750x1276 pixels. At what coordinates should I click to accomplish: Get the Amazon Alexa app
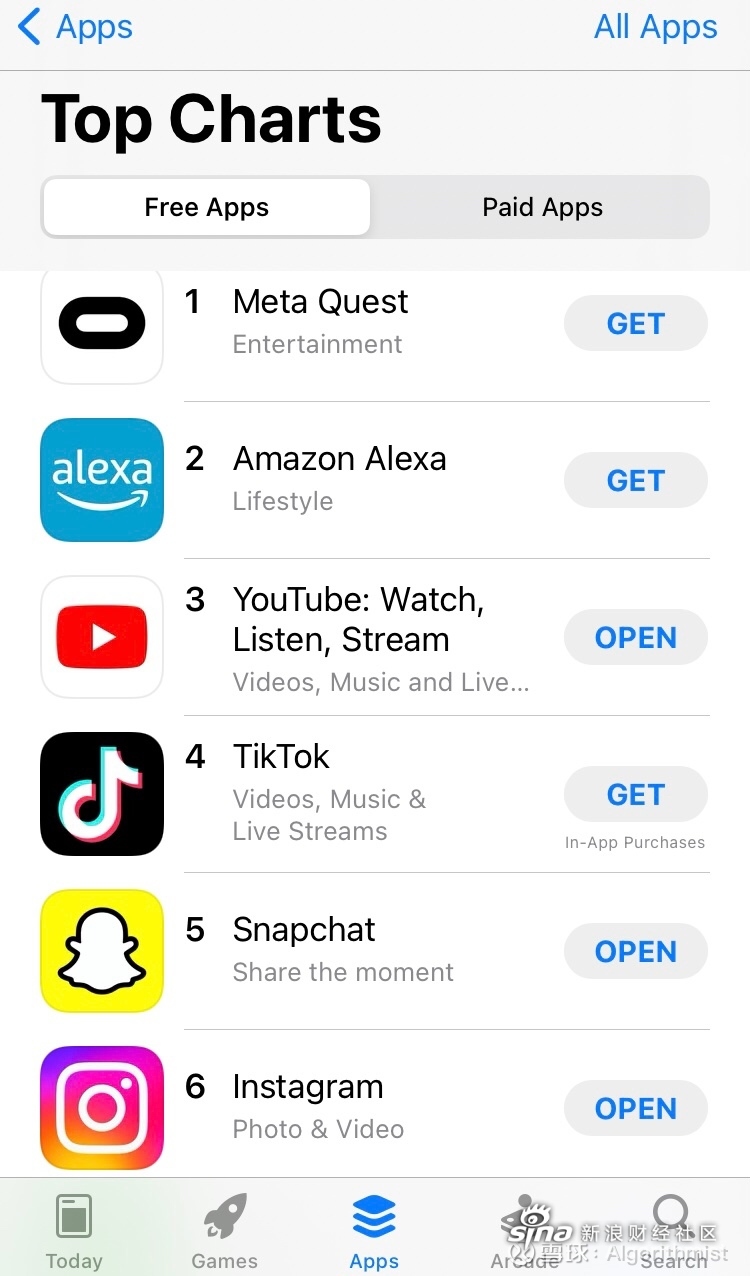pos(635,481)
